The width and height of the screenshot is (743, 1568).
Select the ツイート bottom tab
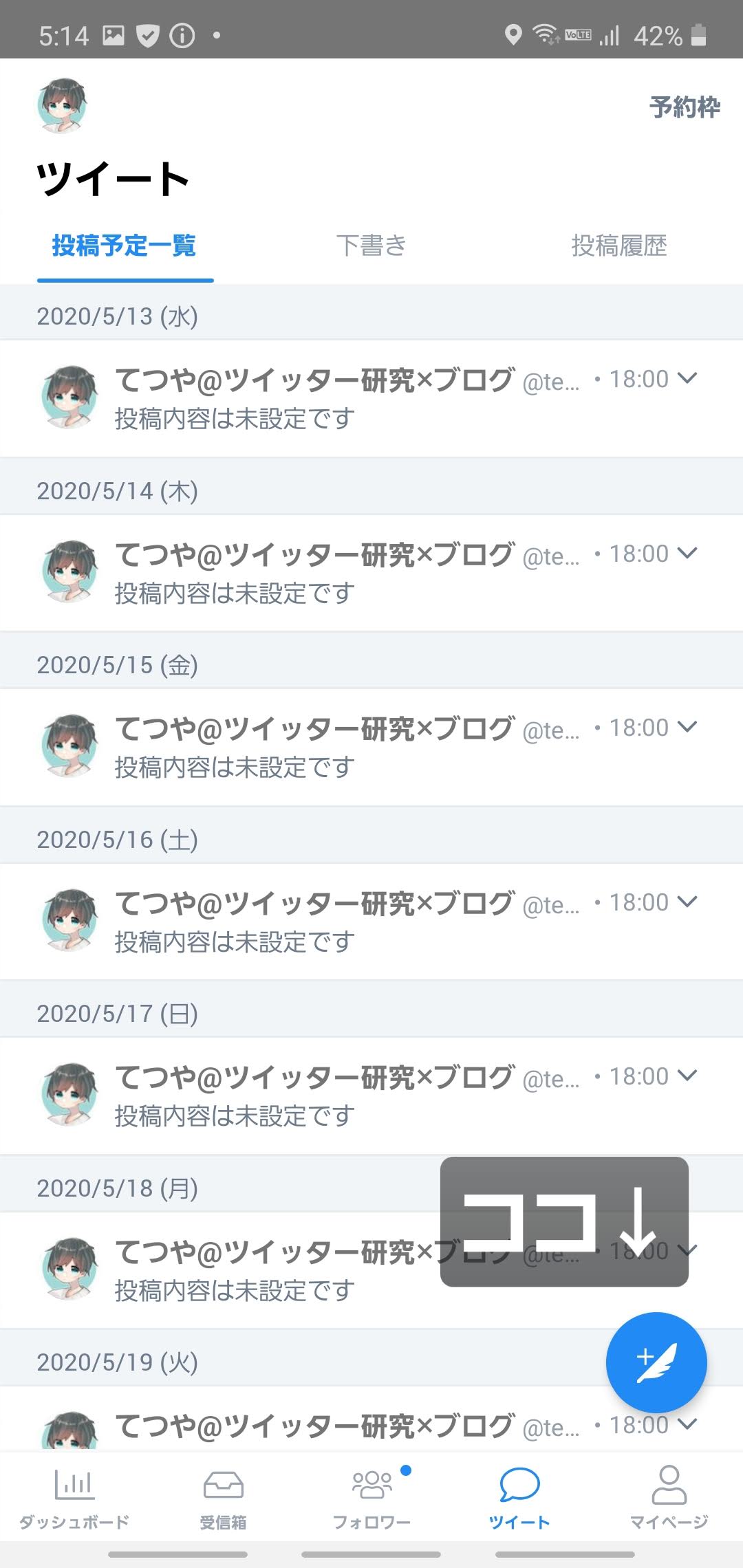point(519,1498)
